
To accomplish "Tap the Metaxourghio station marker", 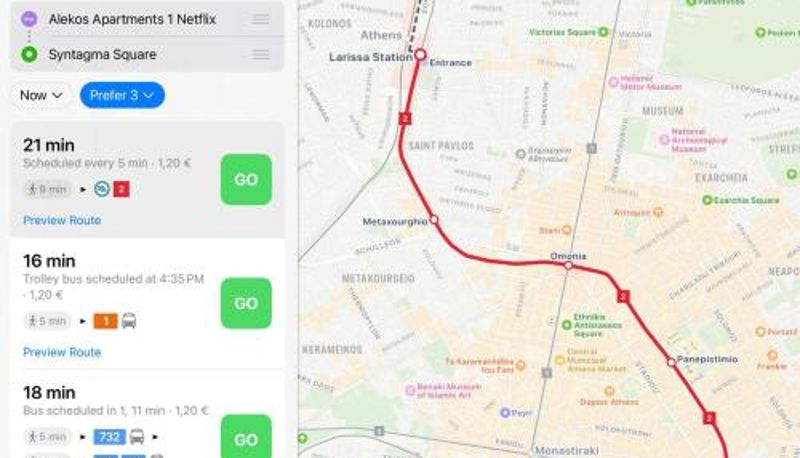I will (x=434, y=220).
